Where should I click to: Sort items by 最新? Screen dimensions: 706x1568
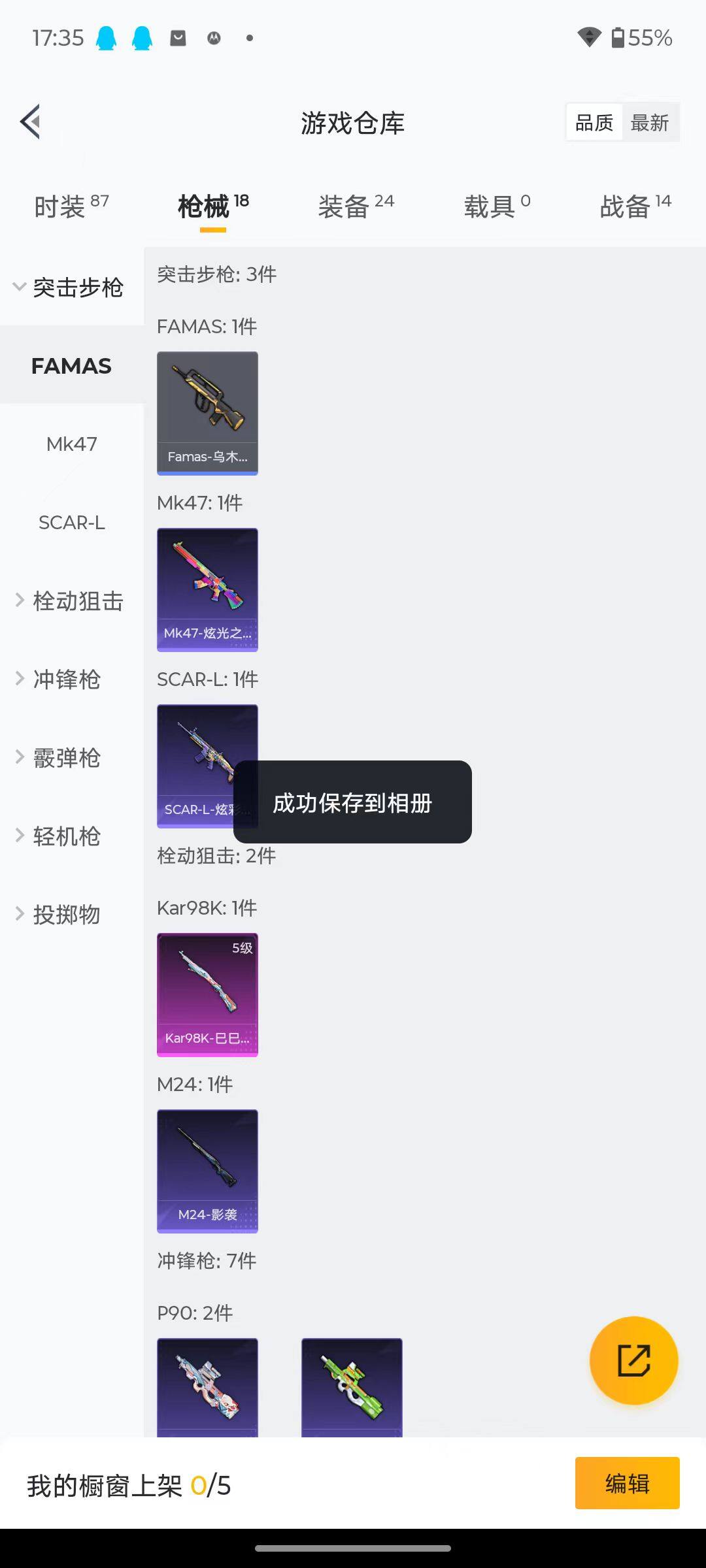649,122
